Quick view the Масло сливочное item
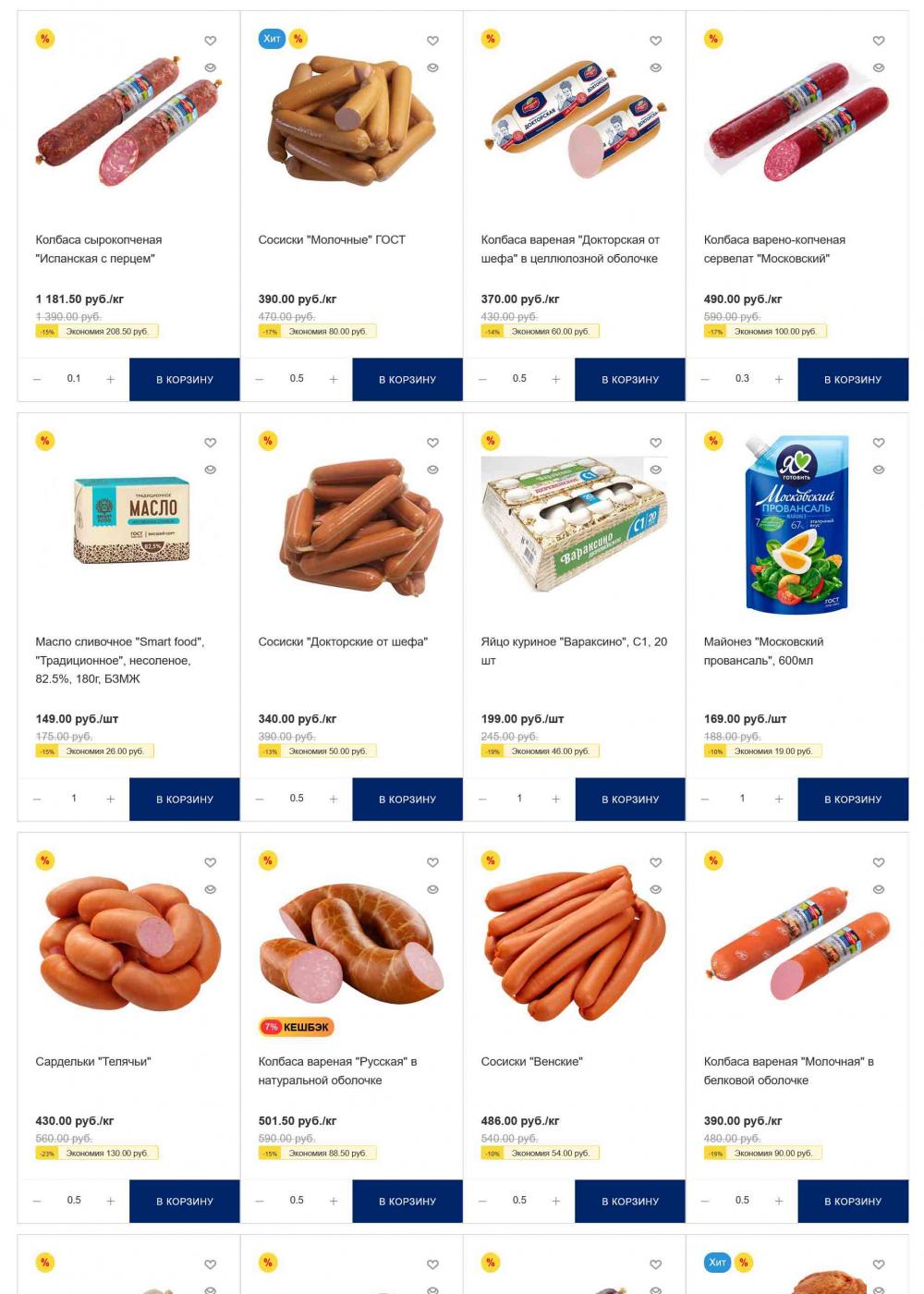The height and width of the screenshot is (1294, 924). [210, 470]
